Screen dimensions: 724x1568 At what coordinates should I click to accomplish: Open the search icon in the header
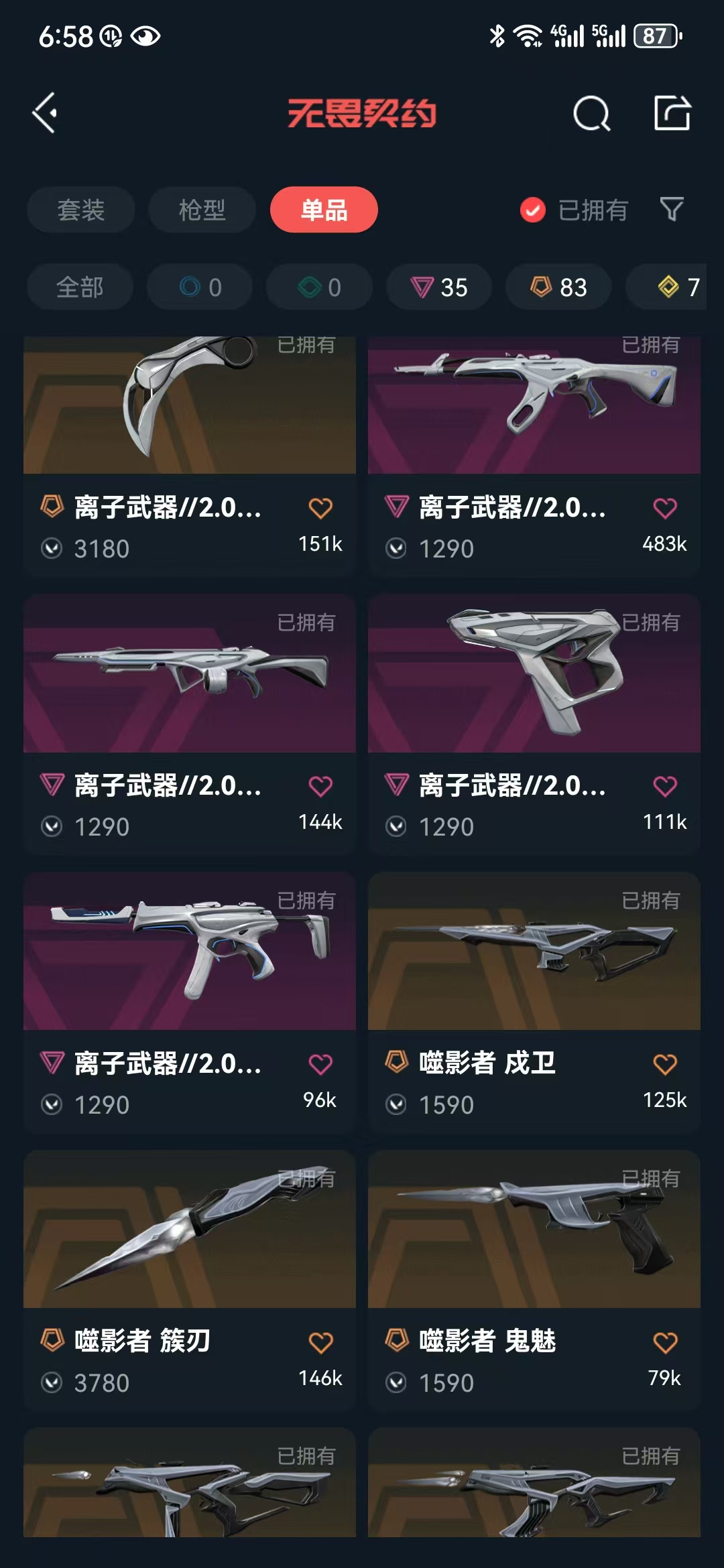click(591, 113)
